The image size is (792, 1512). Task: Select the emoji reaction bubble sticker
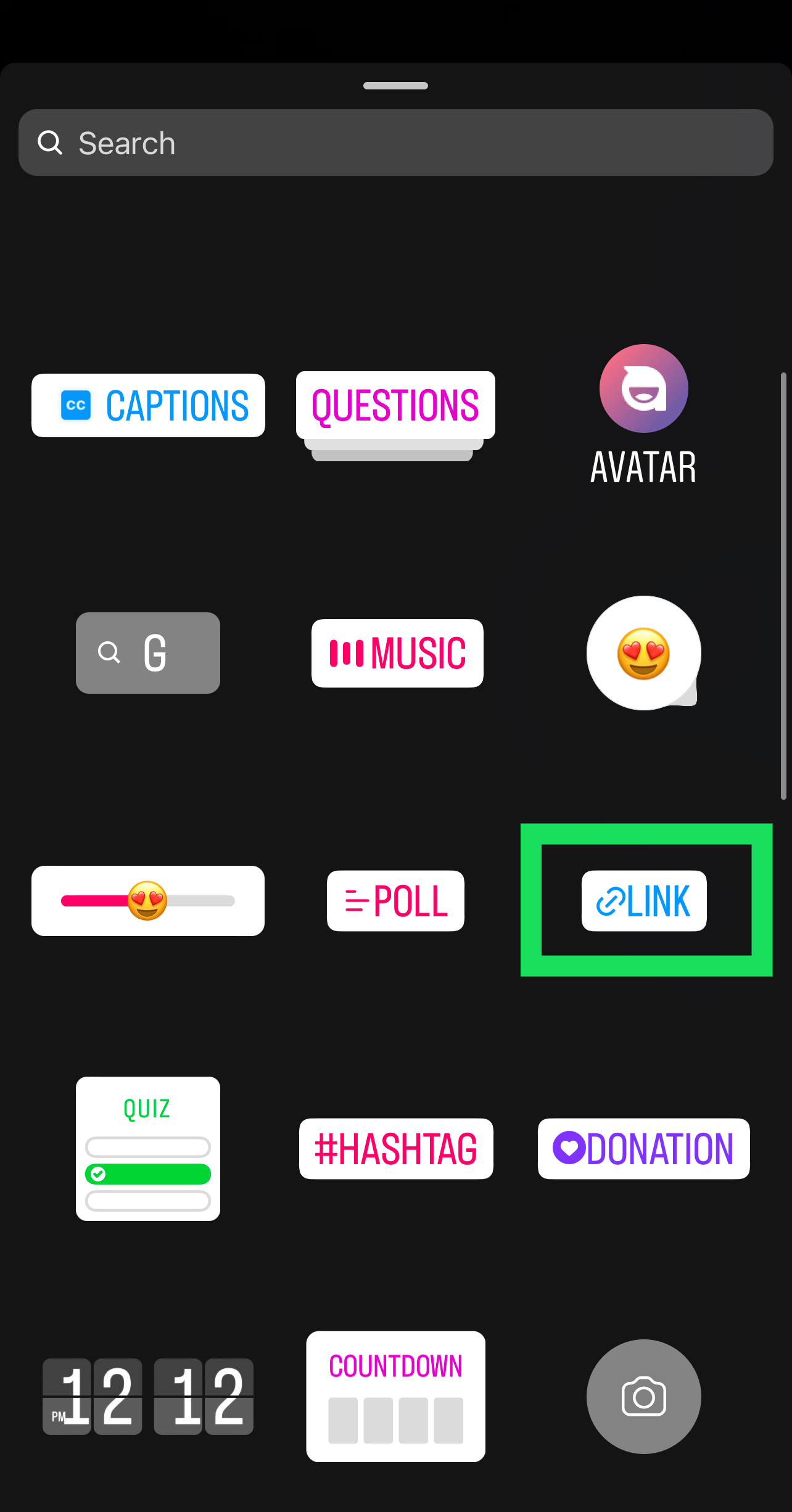643,653
